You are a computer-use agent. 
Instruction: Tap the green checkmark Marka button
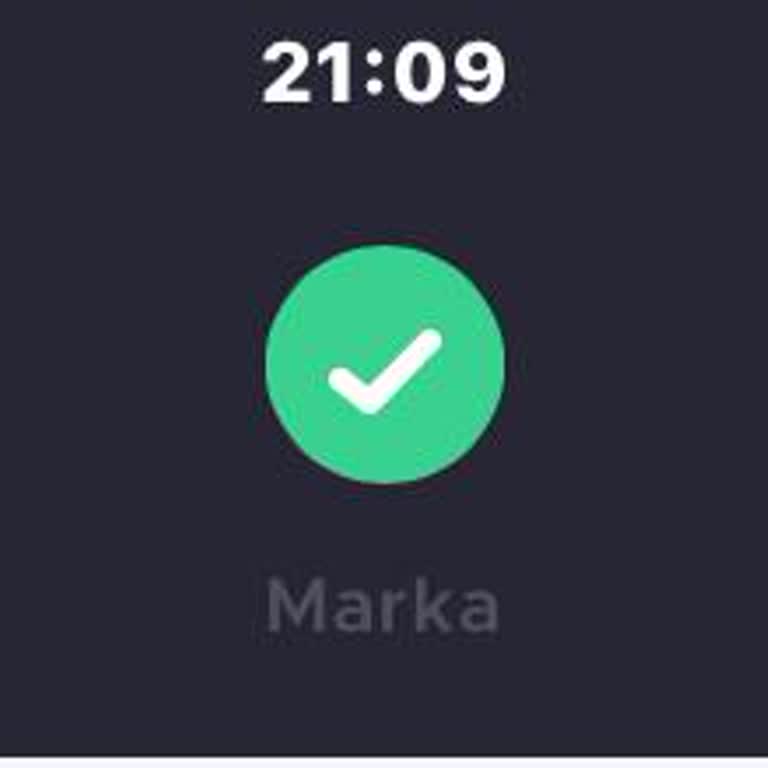[385, 365]
